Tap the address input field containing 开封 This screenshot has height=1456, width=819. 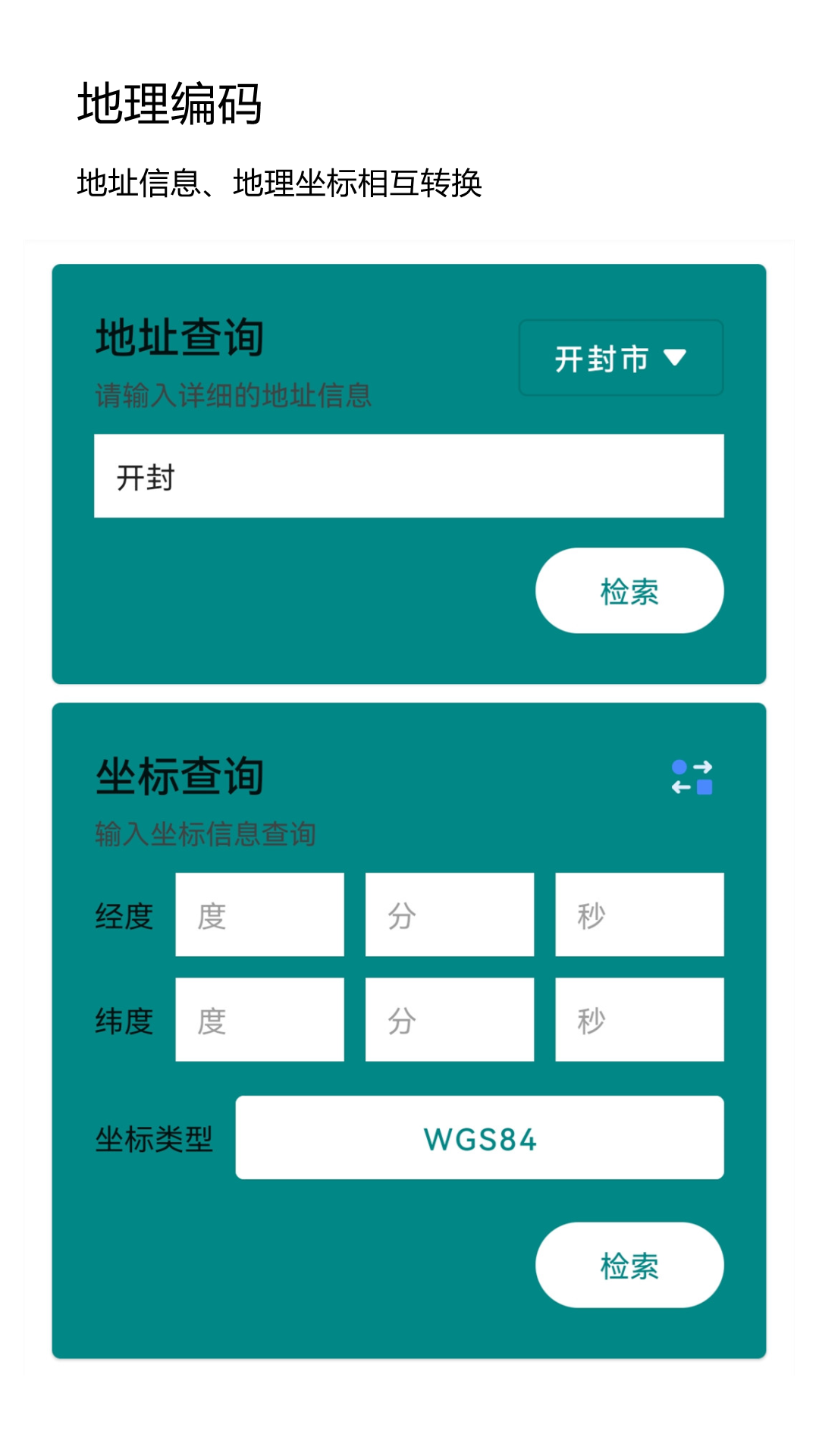(409, 476)
